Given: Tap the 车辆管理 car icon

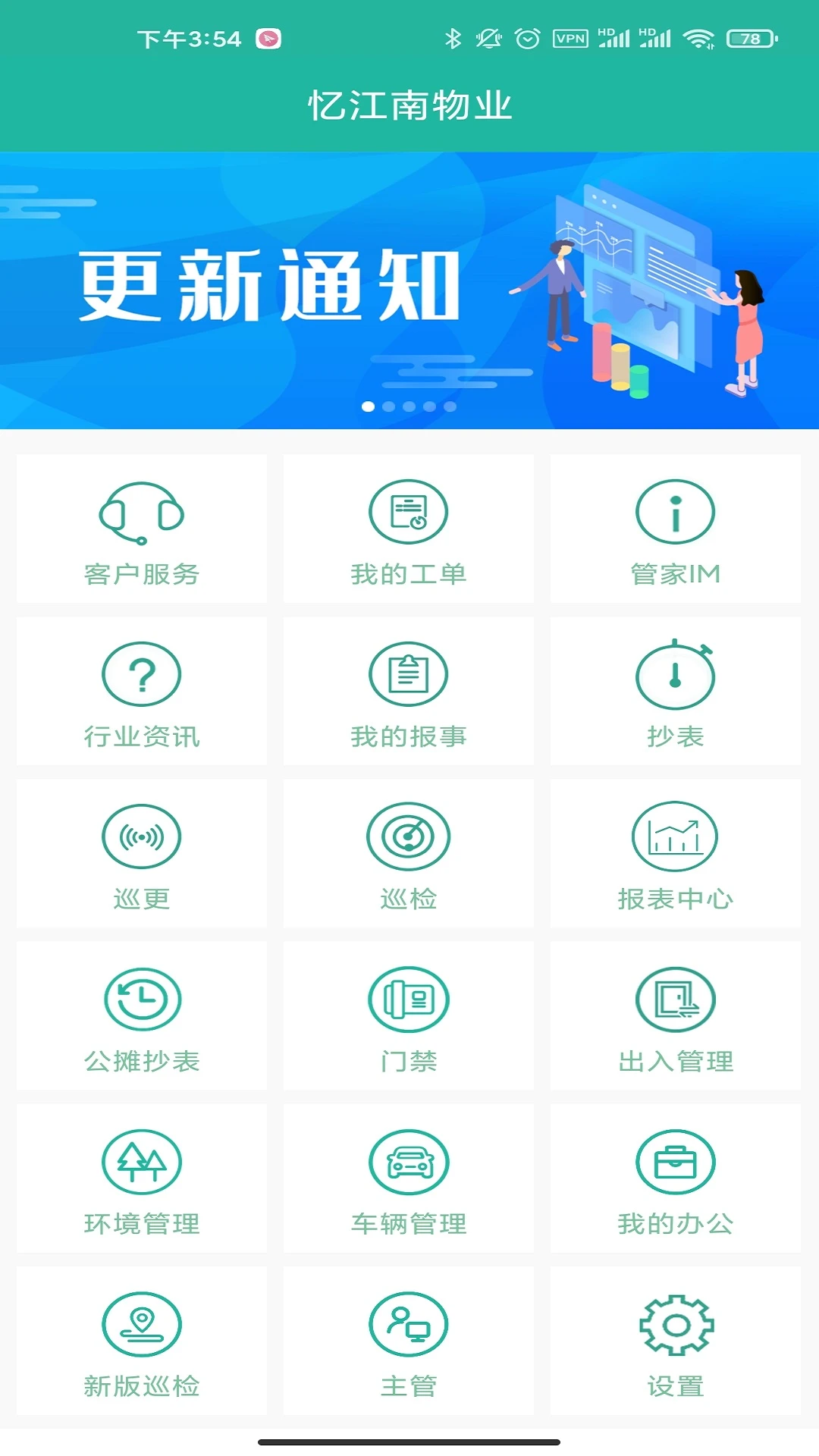Looking at the screenshot, I should [x=408, y=1161].
